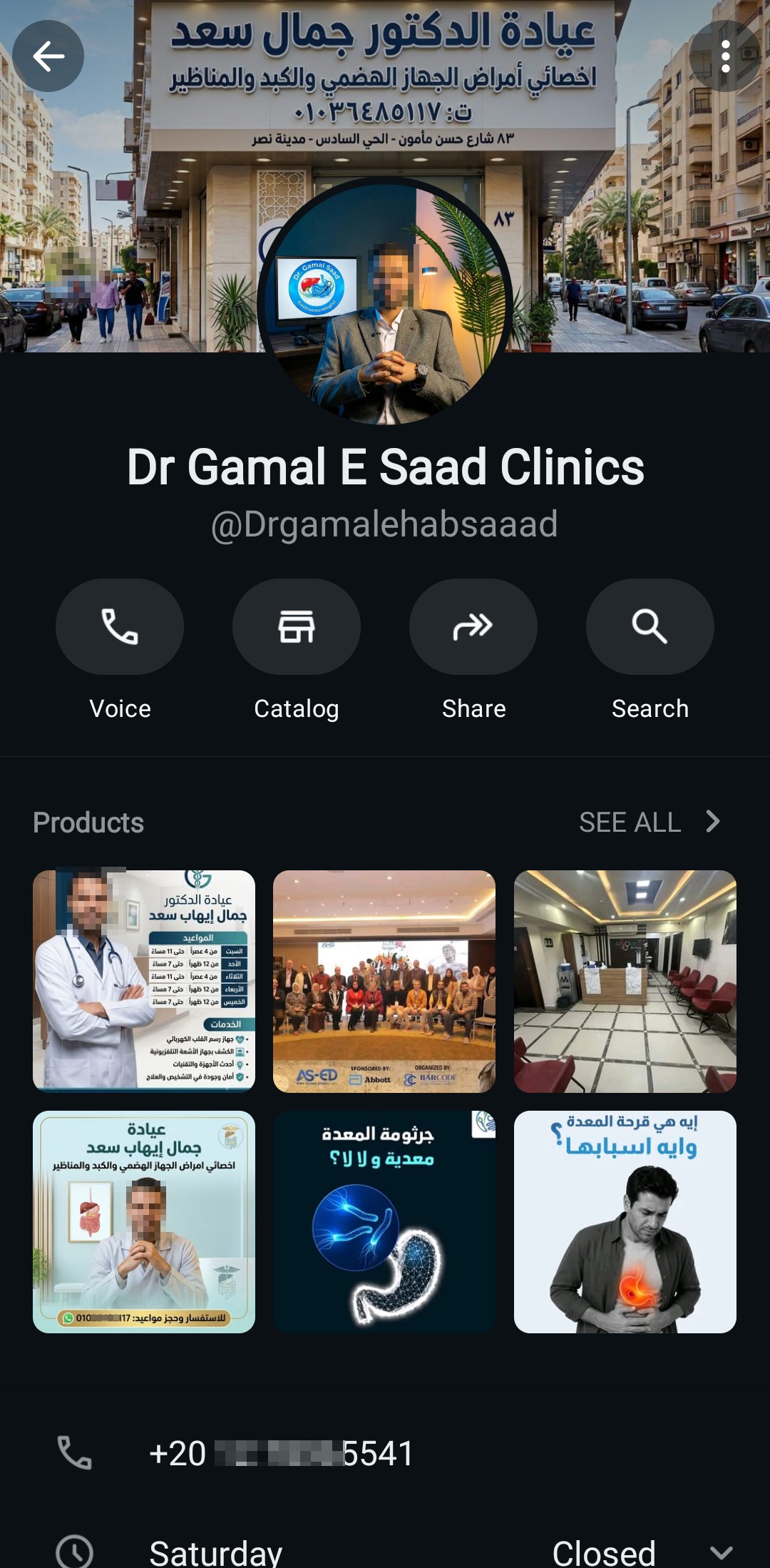
Task: Open the clinic reception room product
Action: pyautogui.click(x=625, y=981)
